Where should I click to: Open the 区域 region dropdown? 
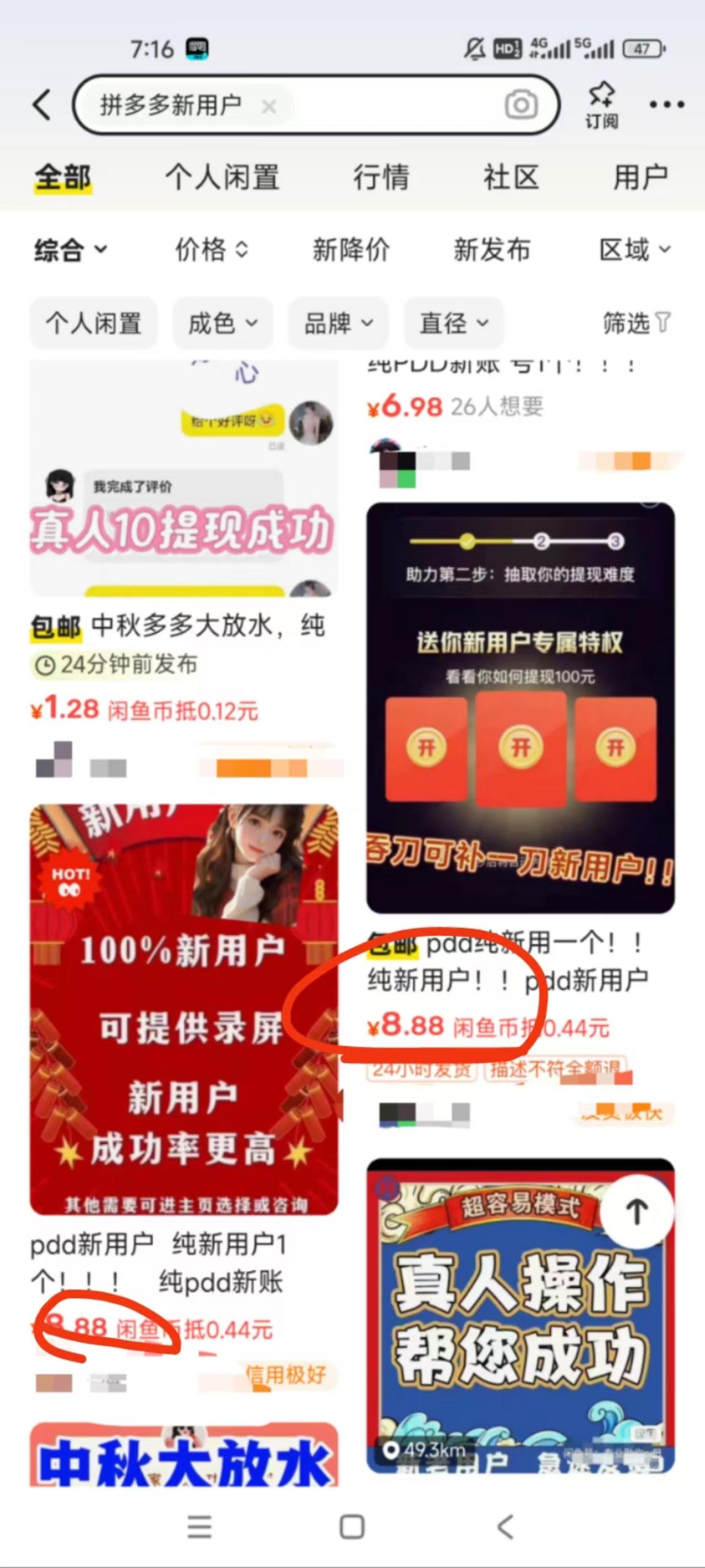(x=635, y=250)
